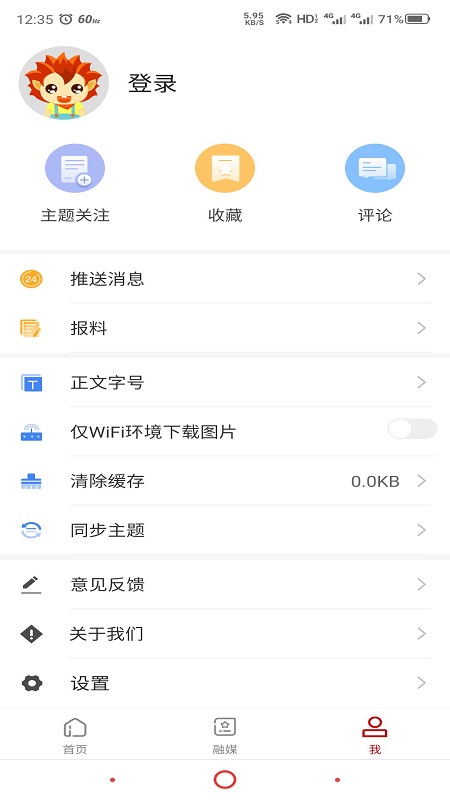
Task: Open the profile avatar
Action: click(x=64, y=83)
